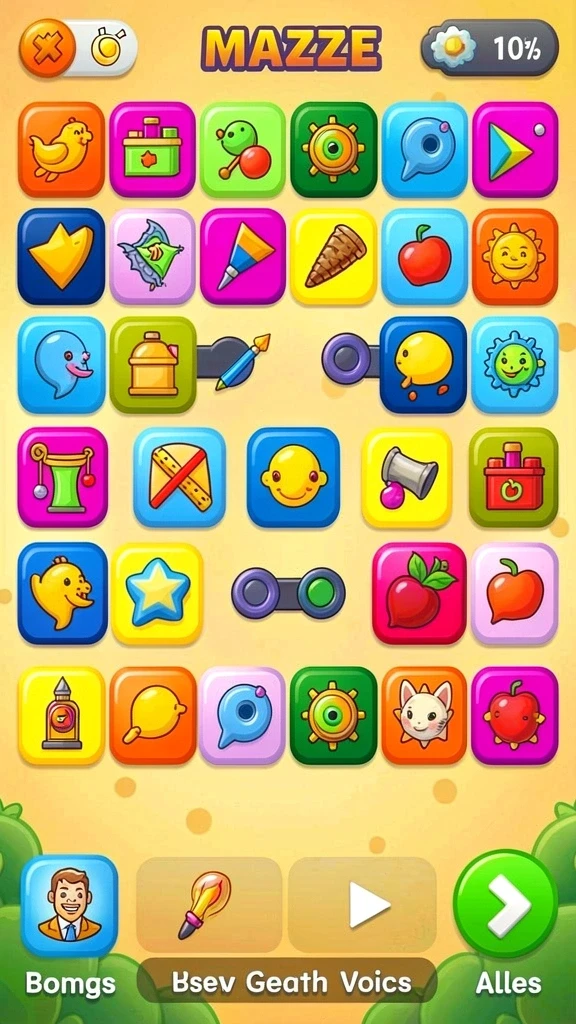The image size is (576, 1024).
Task: Tap the yellow lemon tile on orange
Action: pyautogui.click(x=153, y=715)
